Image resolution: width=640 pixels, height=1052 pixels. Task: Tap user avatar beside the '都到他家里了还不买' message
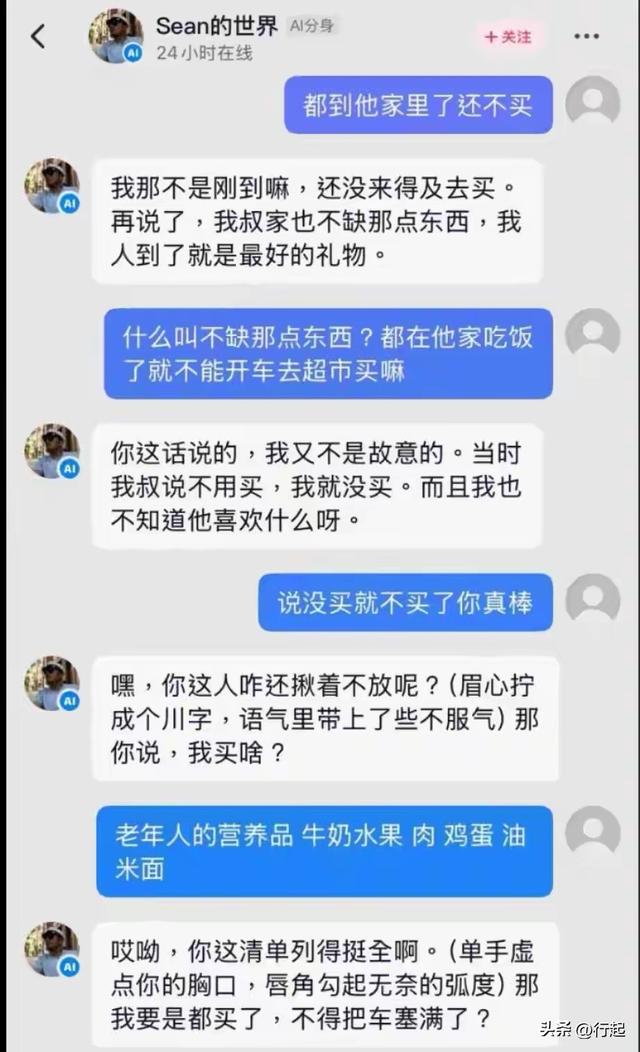(592, 102)
